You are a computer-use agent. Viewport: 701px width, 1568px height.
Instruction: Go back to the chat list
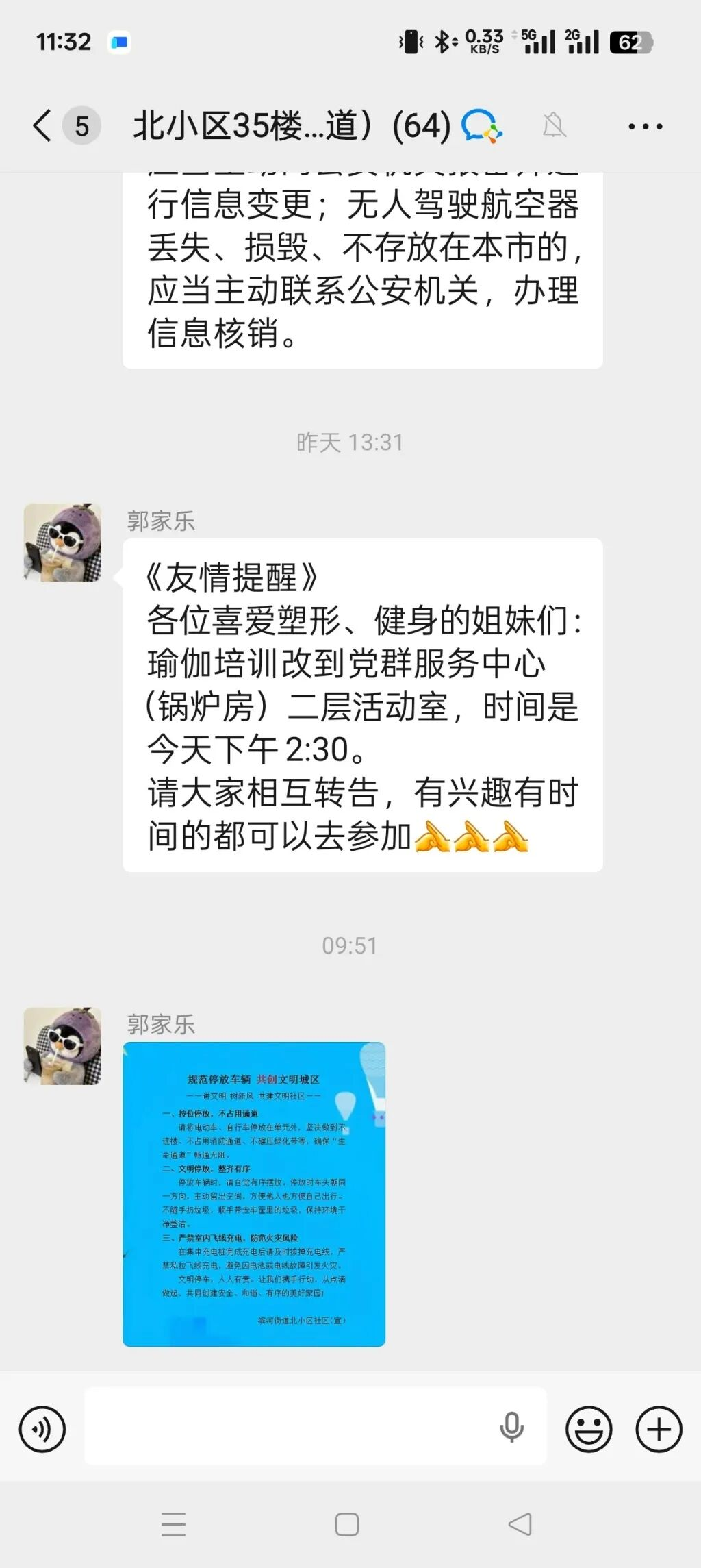point(42,126)
